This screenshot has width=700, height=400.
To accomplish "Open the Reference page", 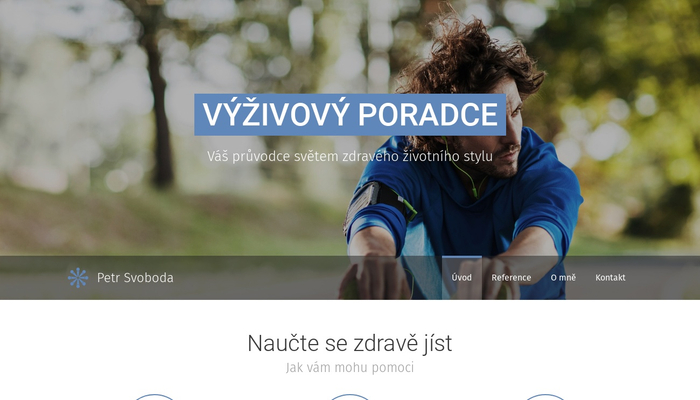I will pyautogui.click(x=511, y=278).
